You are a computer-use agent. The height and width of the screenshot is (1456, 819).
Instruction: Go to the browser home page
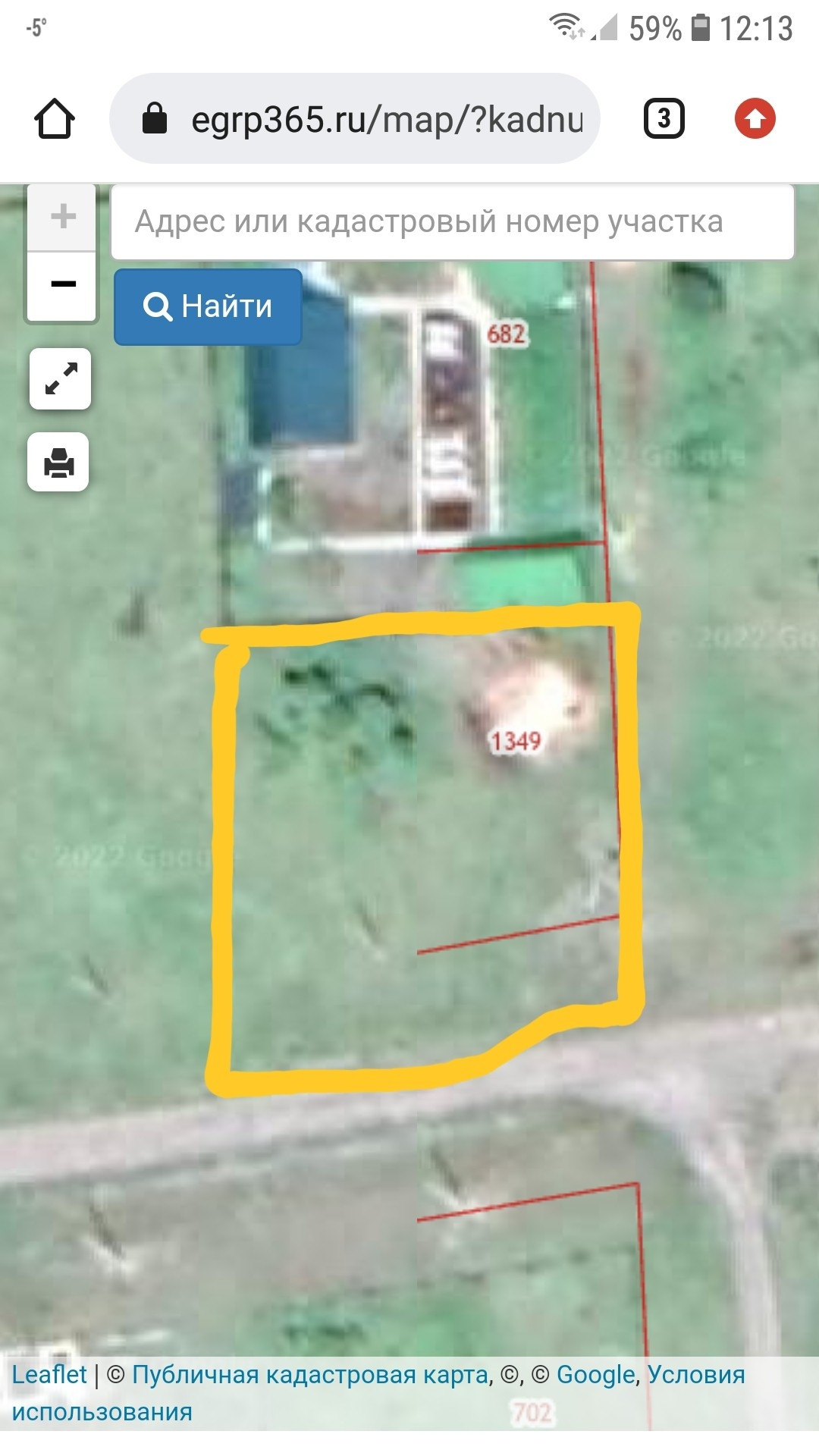(55, 119)
